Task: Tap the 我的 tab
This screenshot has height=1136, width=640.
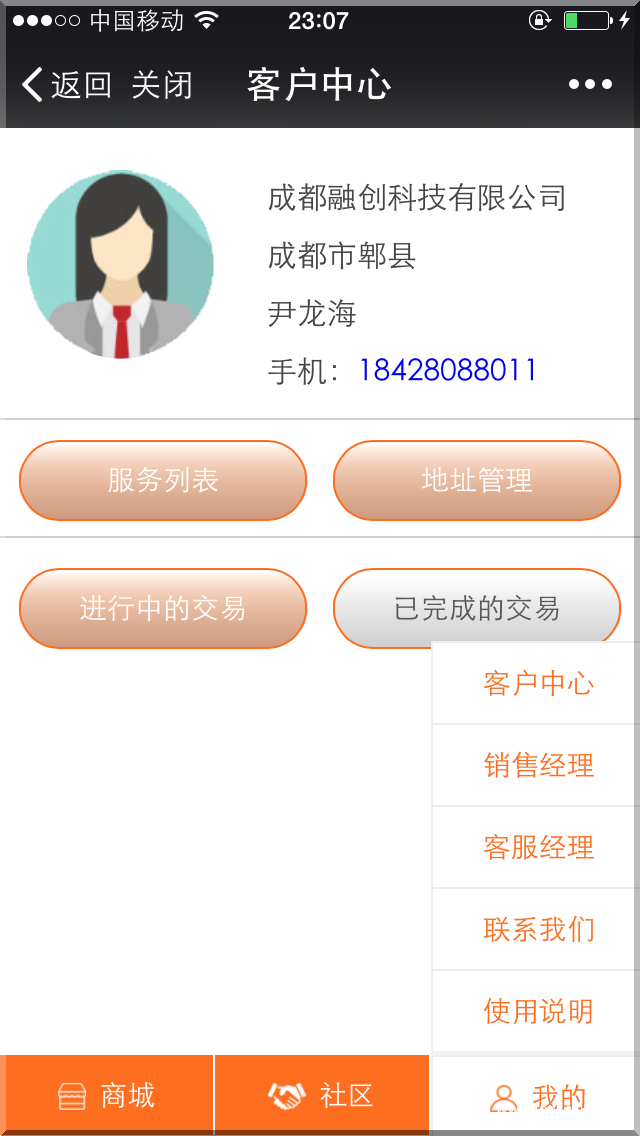Action: pos(537,1097)
